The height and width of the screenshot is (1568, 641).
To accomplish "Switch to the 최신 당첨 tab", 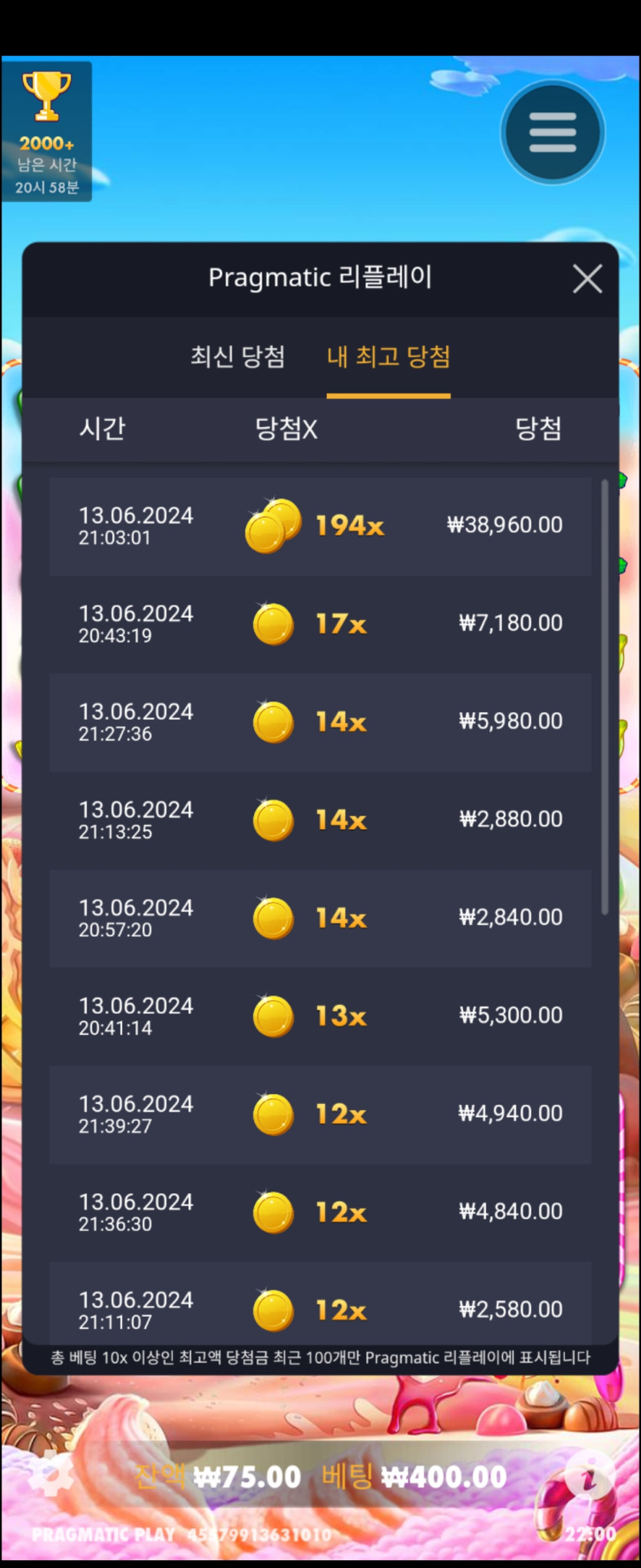I will (238, 356).
